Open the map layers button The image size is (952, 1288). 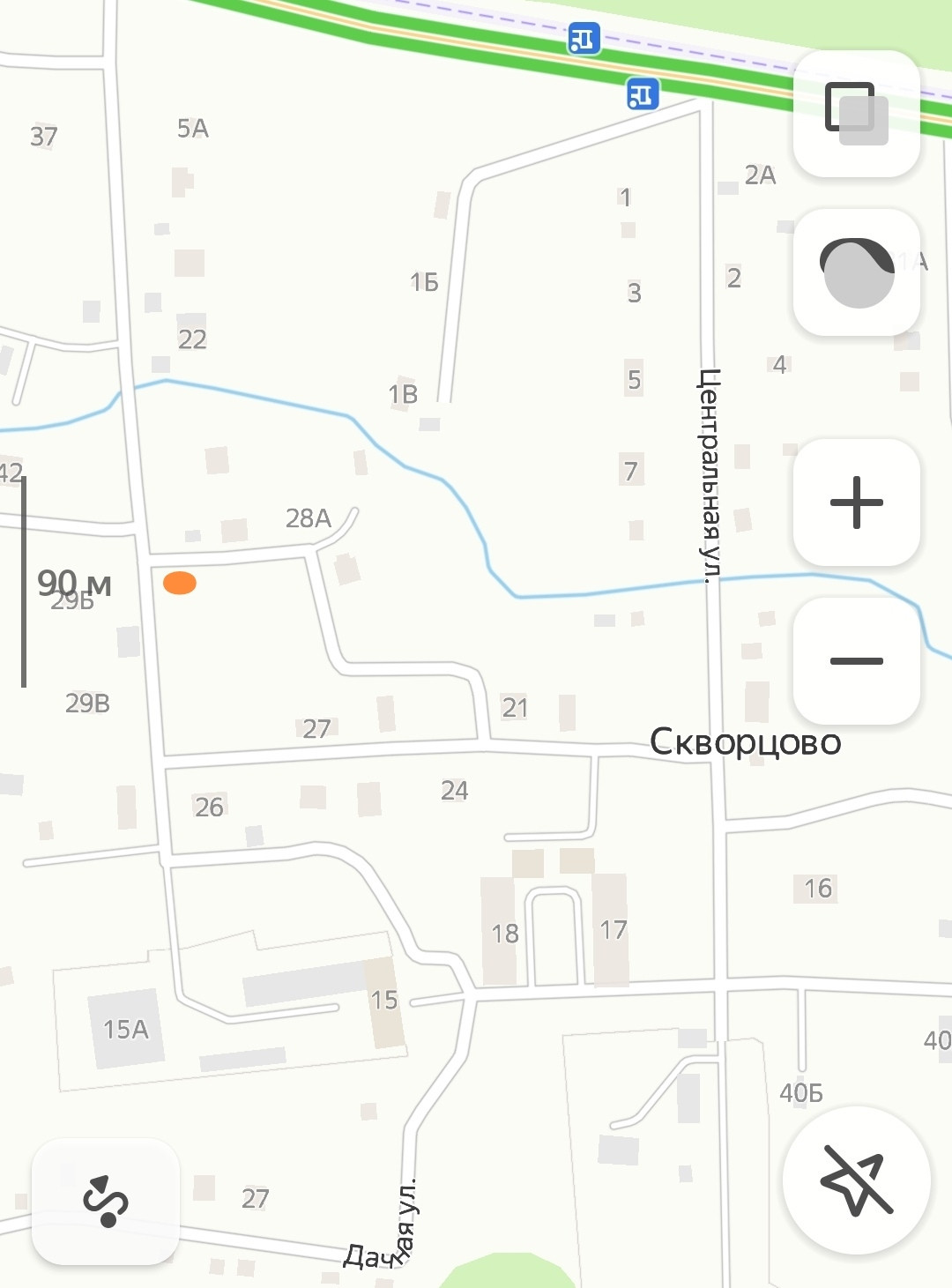[x=856, y=114]
